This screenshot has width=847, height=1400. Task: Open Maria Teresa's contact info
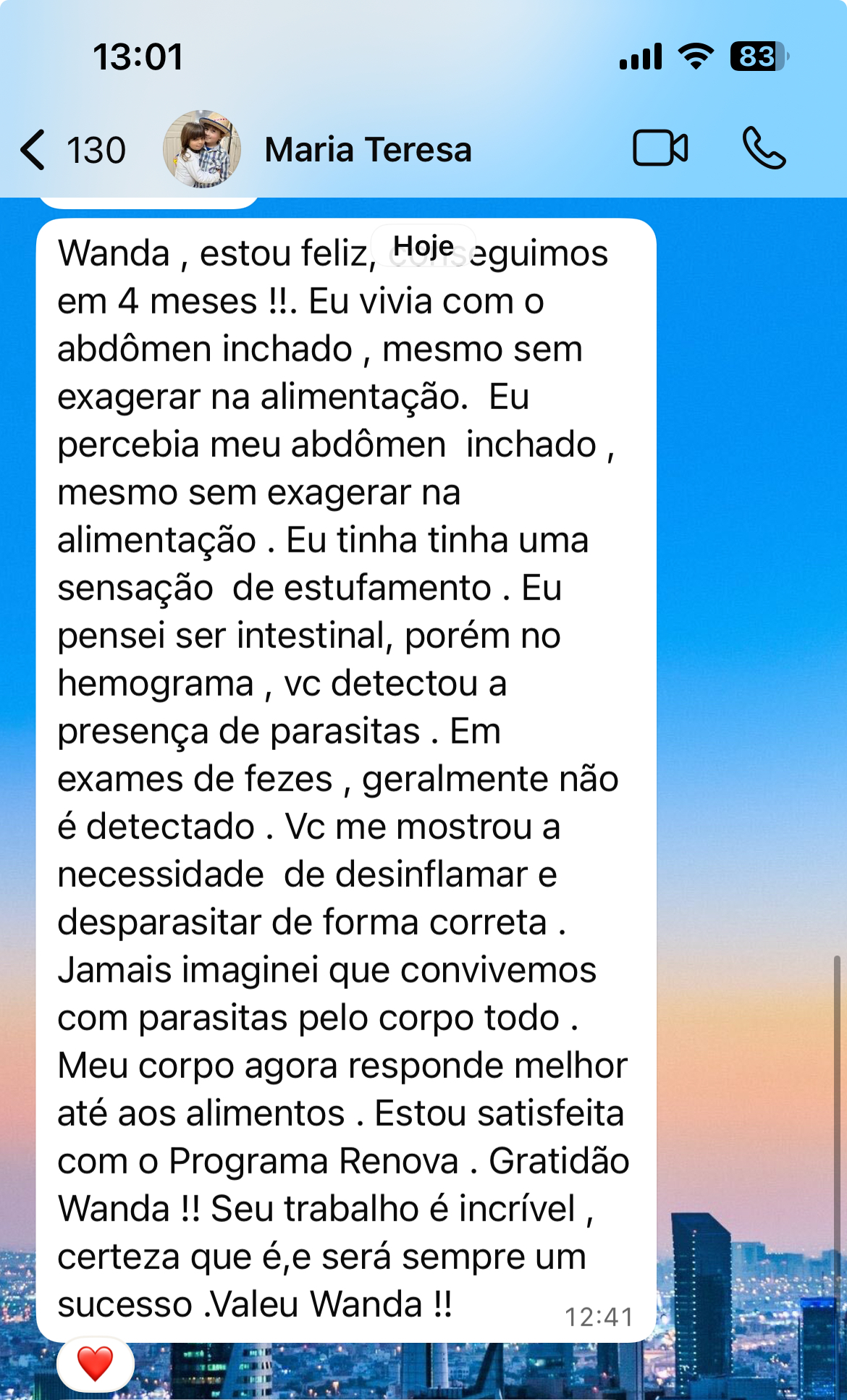368,150
